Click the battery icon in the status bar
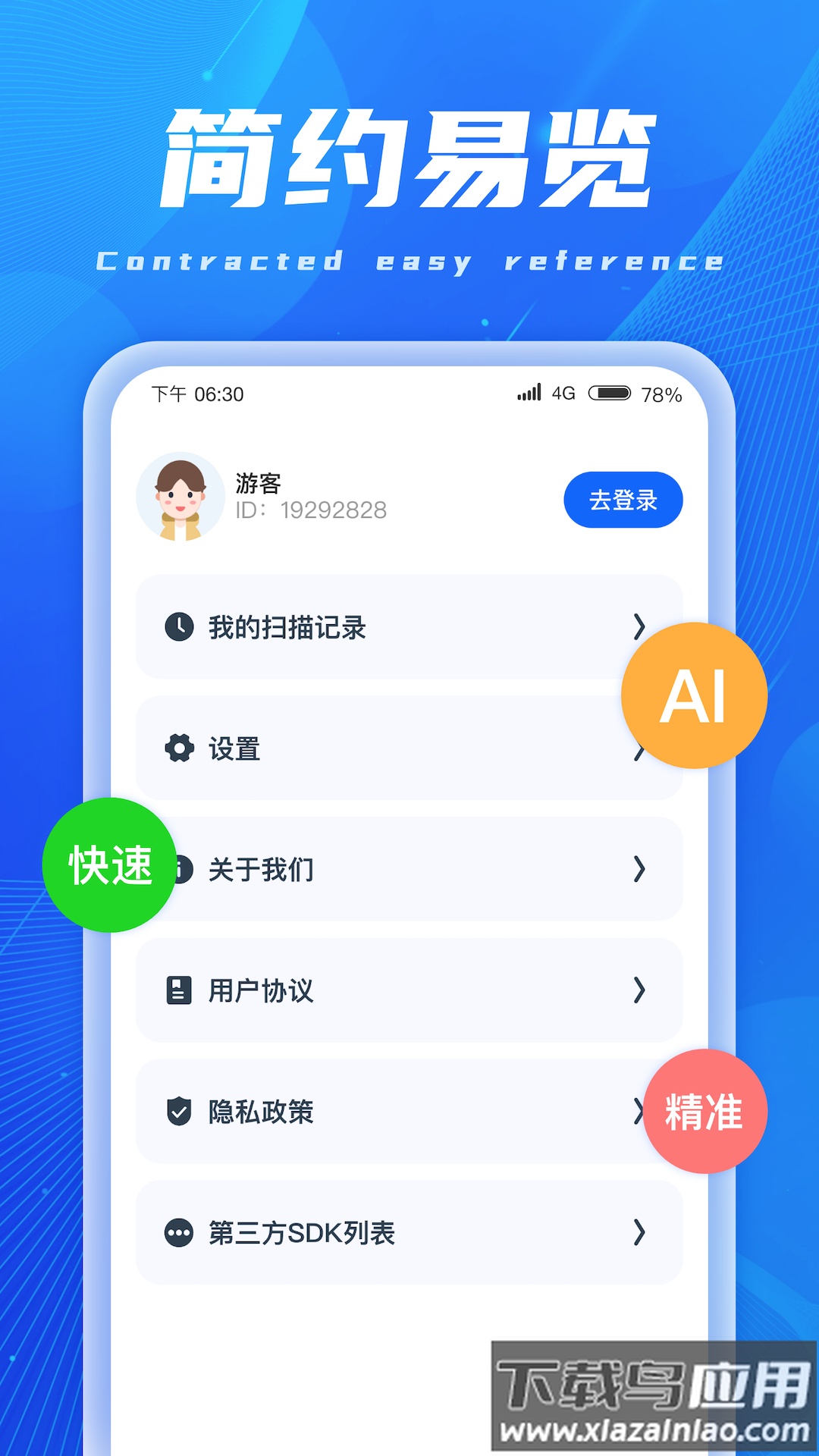This screenshot has width=819, height=1456. pyautogui.click(x=610, y=393)
